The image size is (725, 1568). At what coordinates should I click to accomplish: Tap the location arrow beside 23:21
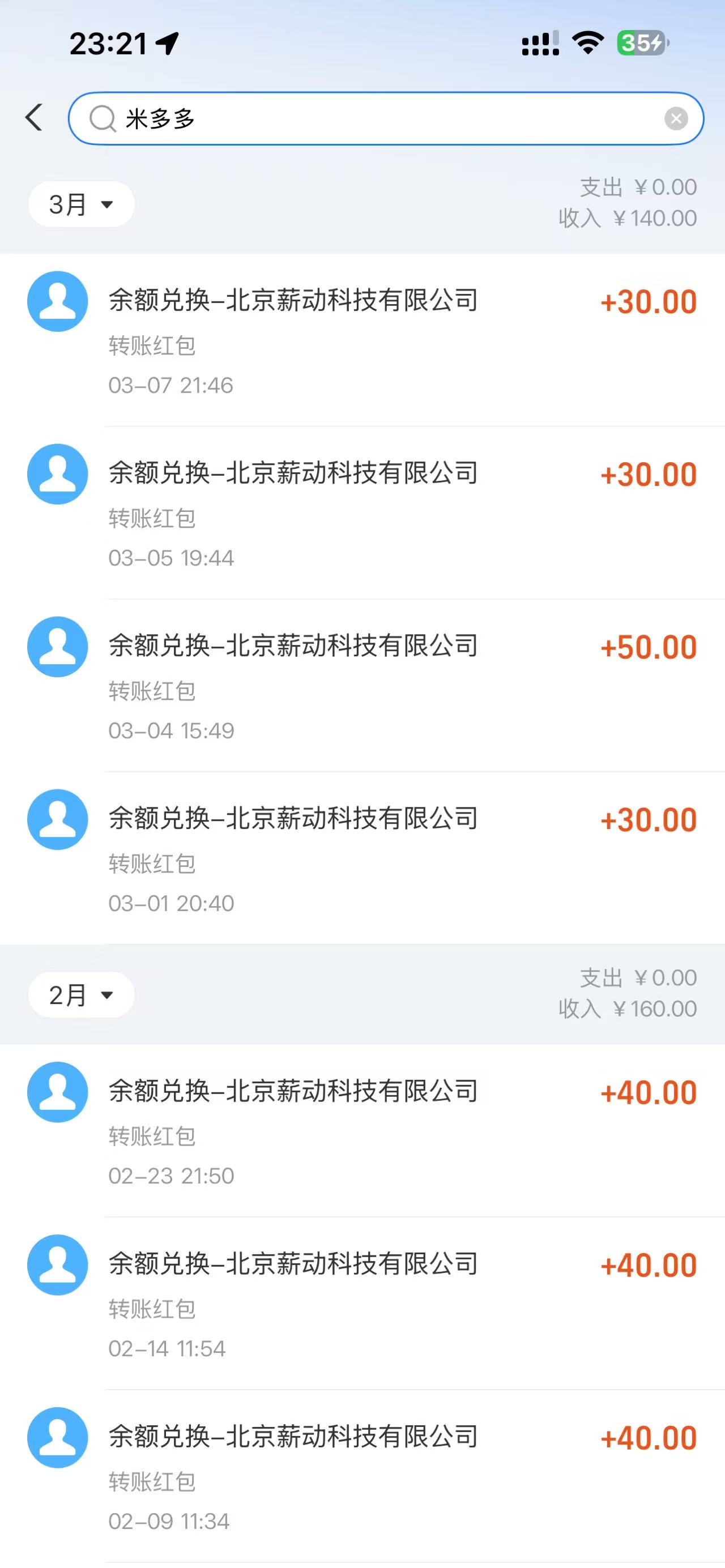[x=165, y=42]
